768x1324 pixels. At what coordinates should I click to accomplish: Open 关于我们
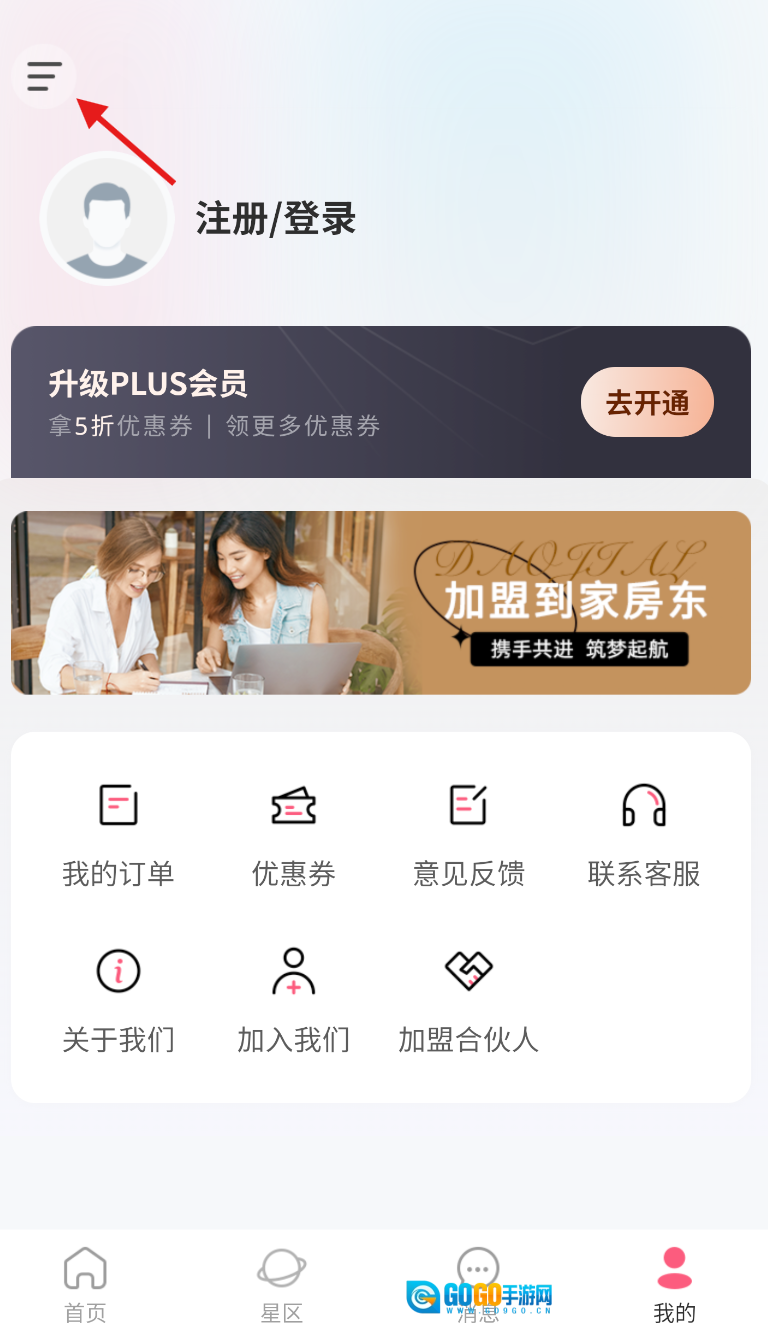coord(118,1000)
